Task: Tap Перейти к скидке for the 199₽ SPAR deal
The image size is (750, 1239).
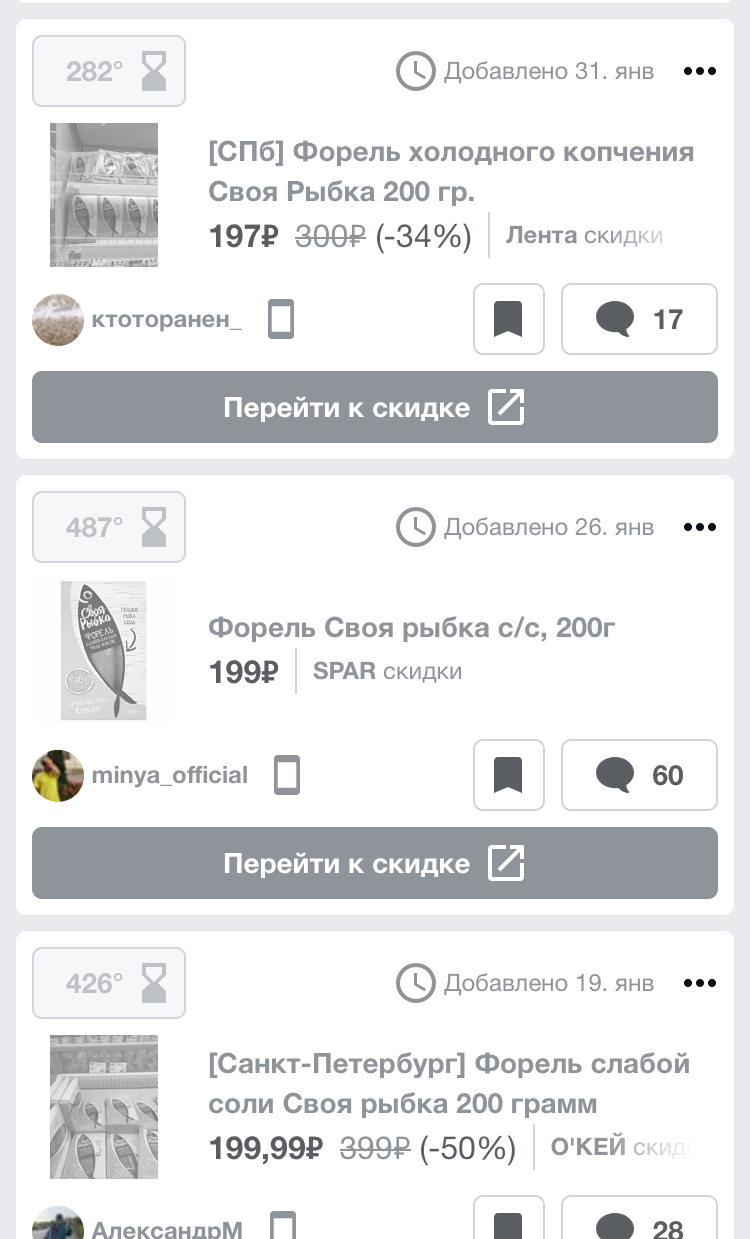Action: tap(375, 863)
